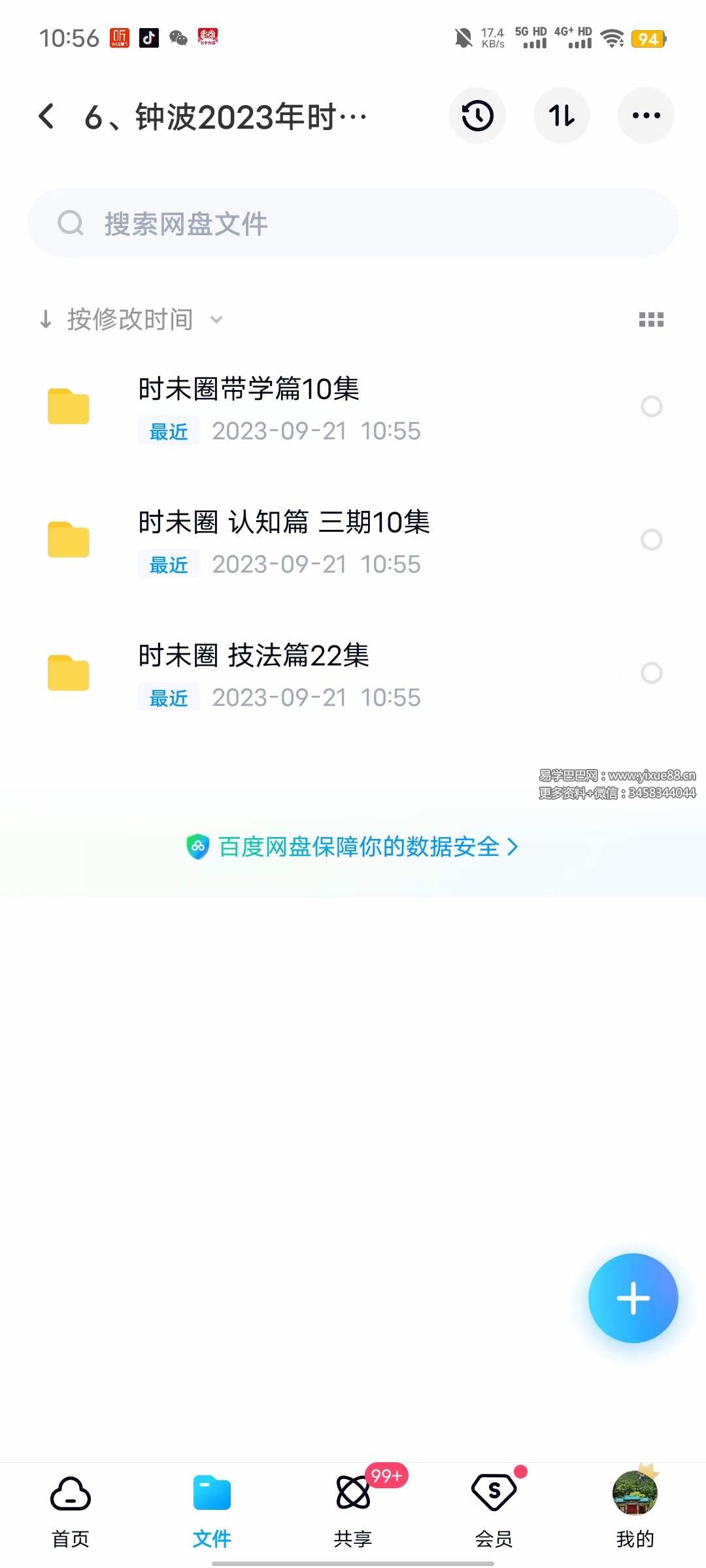Select the 时未圈 技法篇22集 folder checkbox
The height and width of the screenshot is (1568, 706).
pyautogui.click(x=652, y=673)
